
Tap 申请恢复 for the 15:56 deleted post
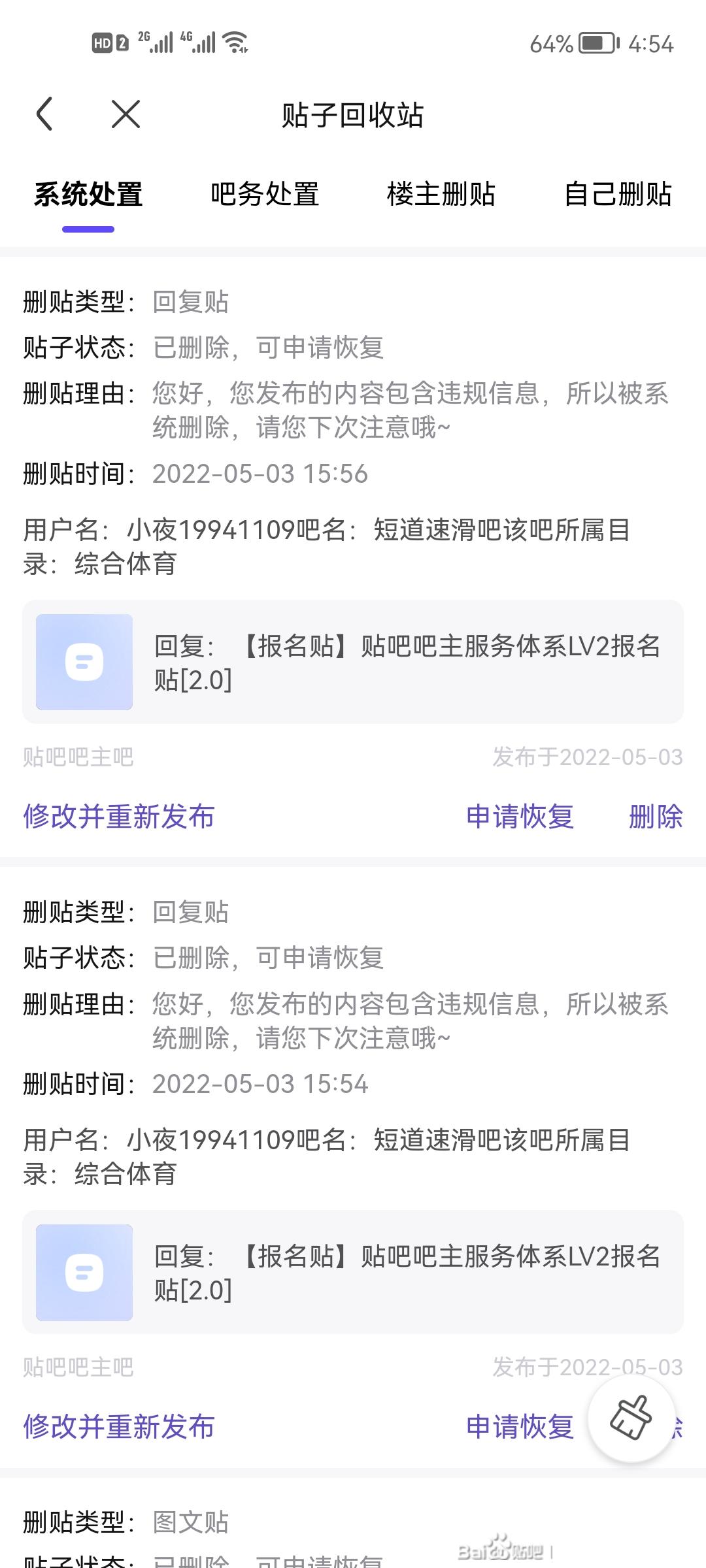tap(520, 817)
